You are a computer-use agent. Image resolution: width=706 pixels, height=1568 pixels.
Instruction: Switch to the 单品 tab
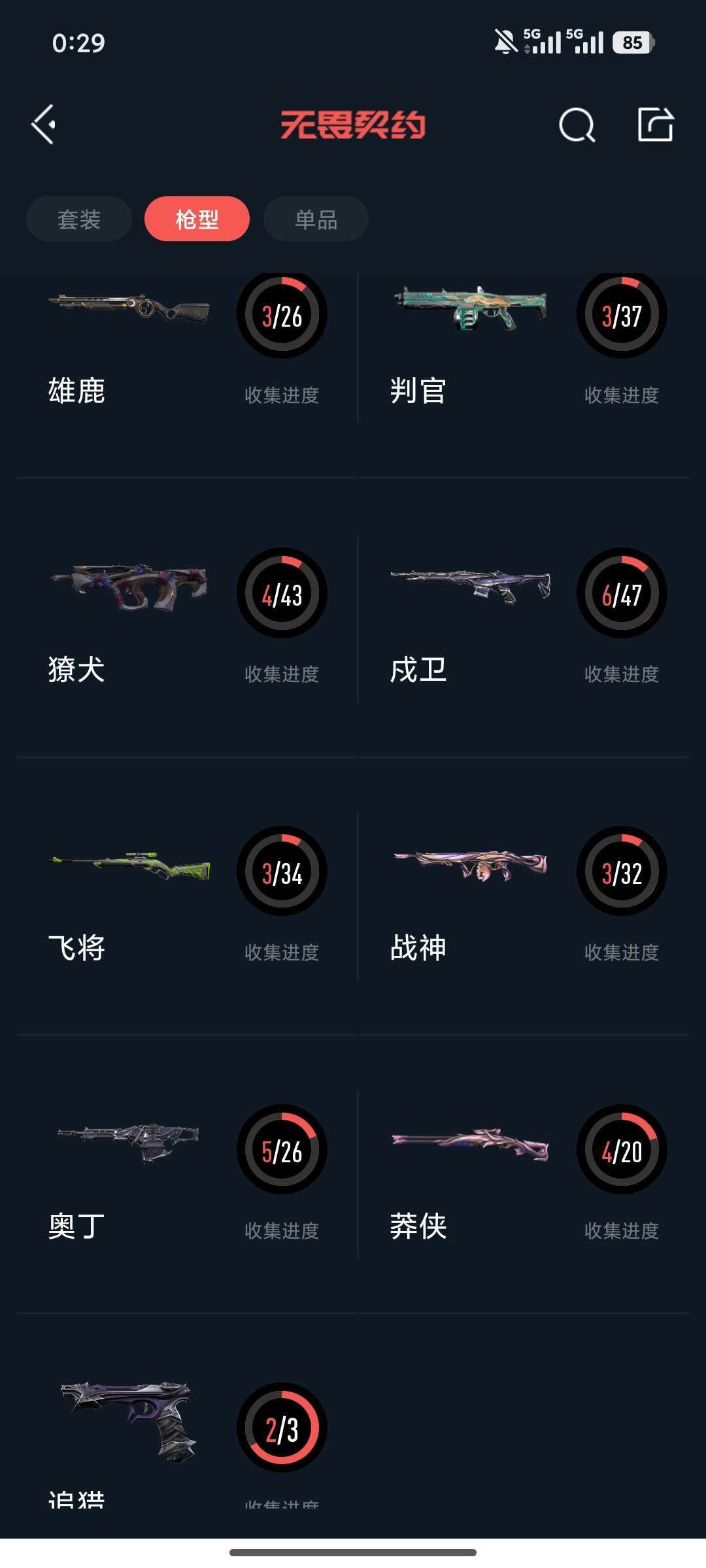point(316,219)
